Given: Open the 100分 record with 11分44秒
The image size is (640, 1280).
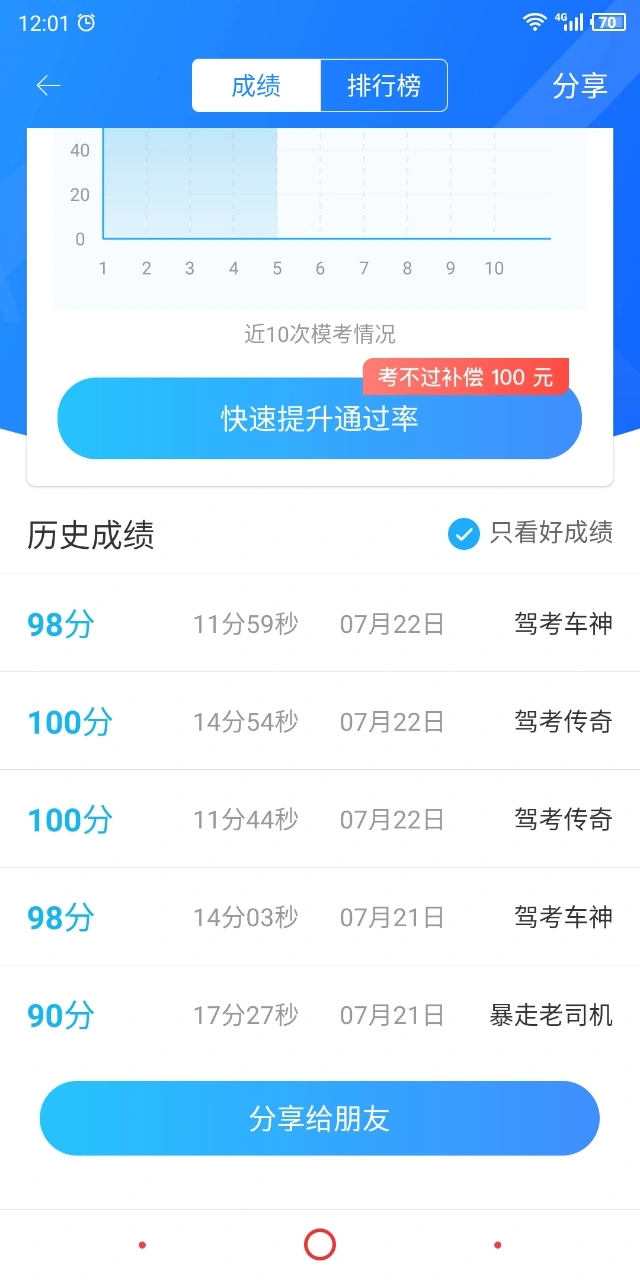Looking at the screenshot, I should 320,819.
